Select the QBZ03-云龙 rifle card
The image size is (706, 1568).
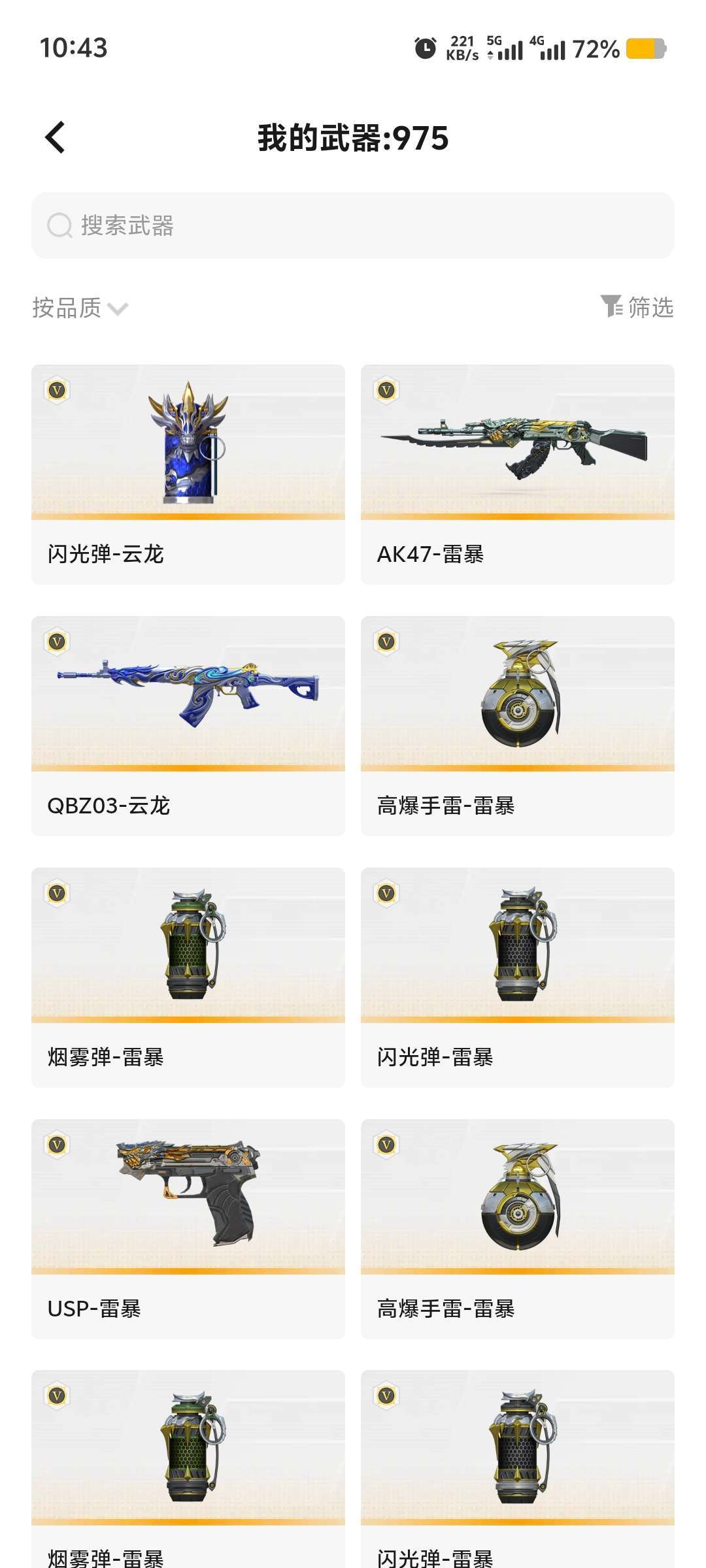pyautogui.click(x=188, y=725)
